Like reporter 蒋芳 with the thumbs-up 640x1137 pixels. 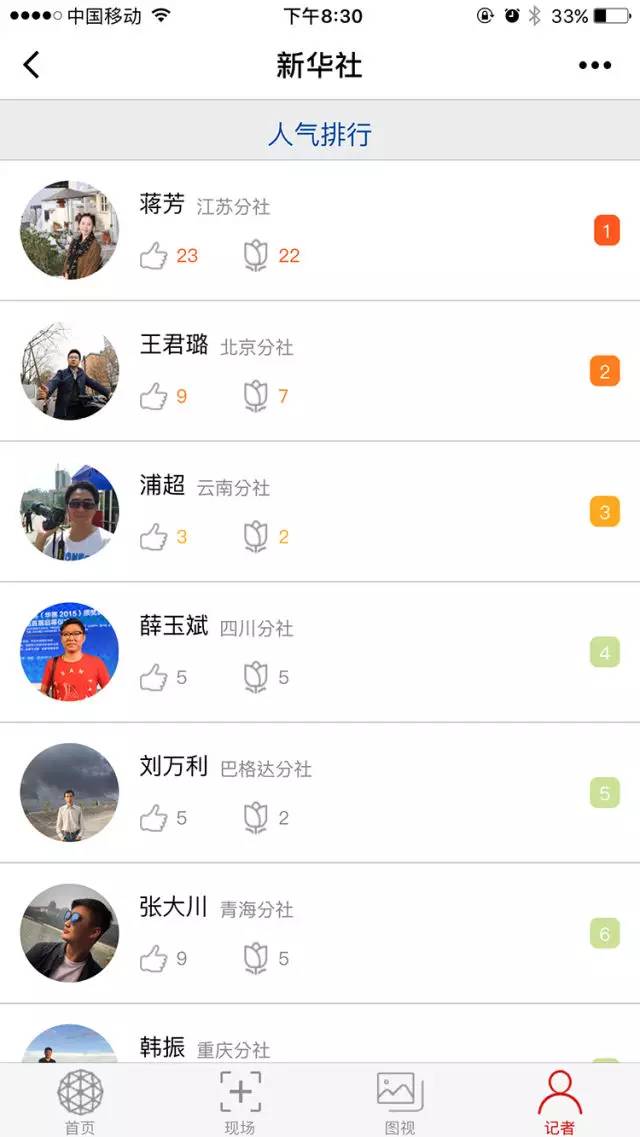(x=154, y=256)
